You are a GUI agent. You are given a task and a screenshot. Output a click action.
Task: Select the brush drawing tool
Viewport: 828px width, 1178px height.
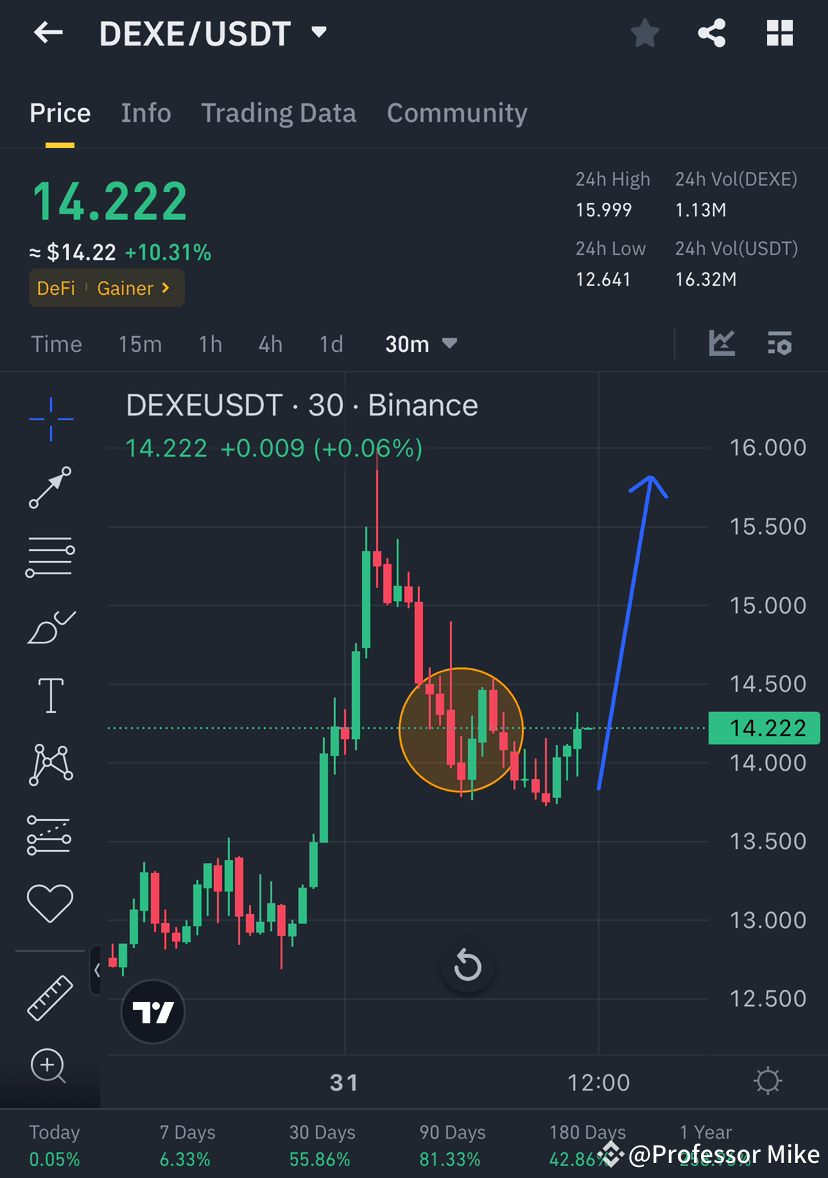coord(50,627)
